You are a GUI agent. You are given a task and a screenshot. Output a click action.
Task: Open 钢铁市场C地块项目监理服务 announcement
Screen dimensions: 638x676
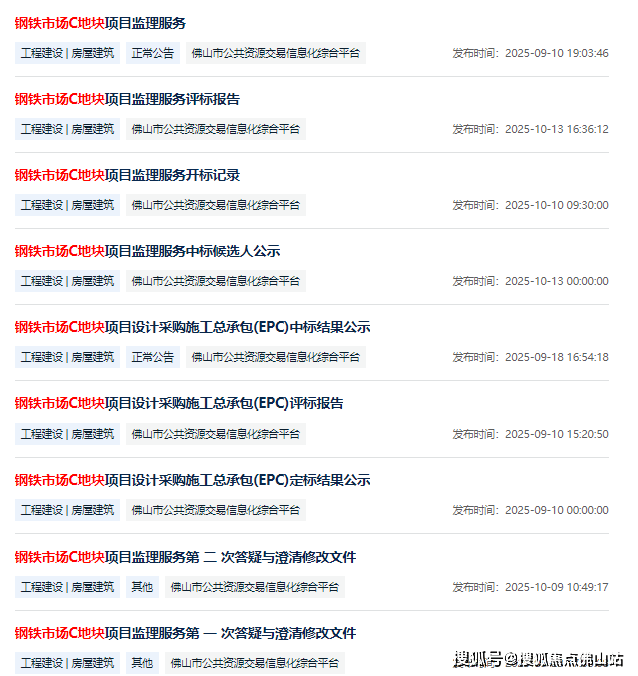tap(100, 23)
